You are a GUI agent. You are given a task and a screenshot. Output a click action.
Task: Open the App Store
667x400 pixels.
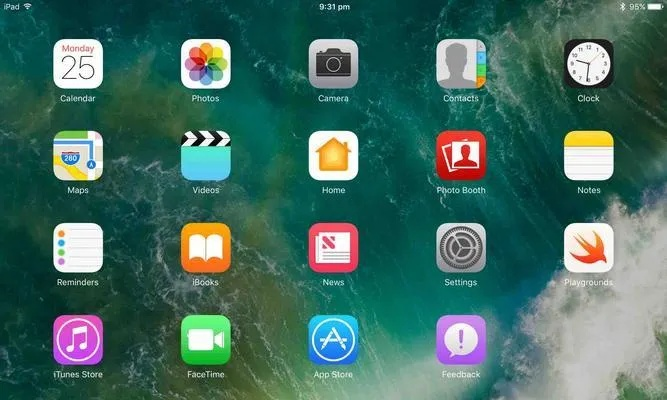point(333,340)
